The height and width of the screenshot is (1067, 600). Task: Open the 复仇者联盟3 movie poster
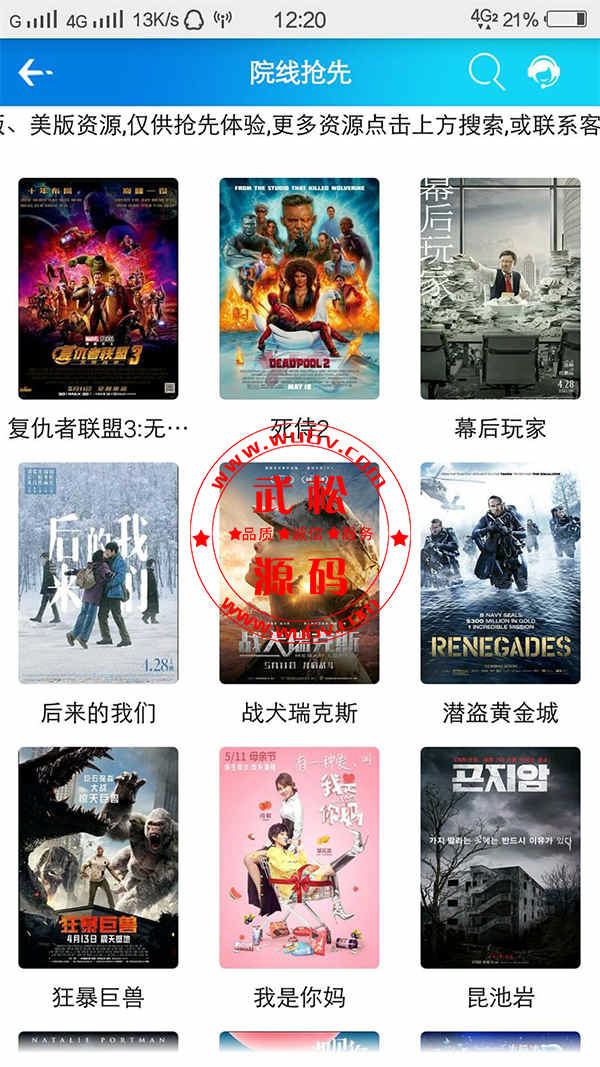pos(98,289)
